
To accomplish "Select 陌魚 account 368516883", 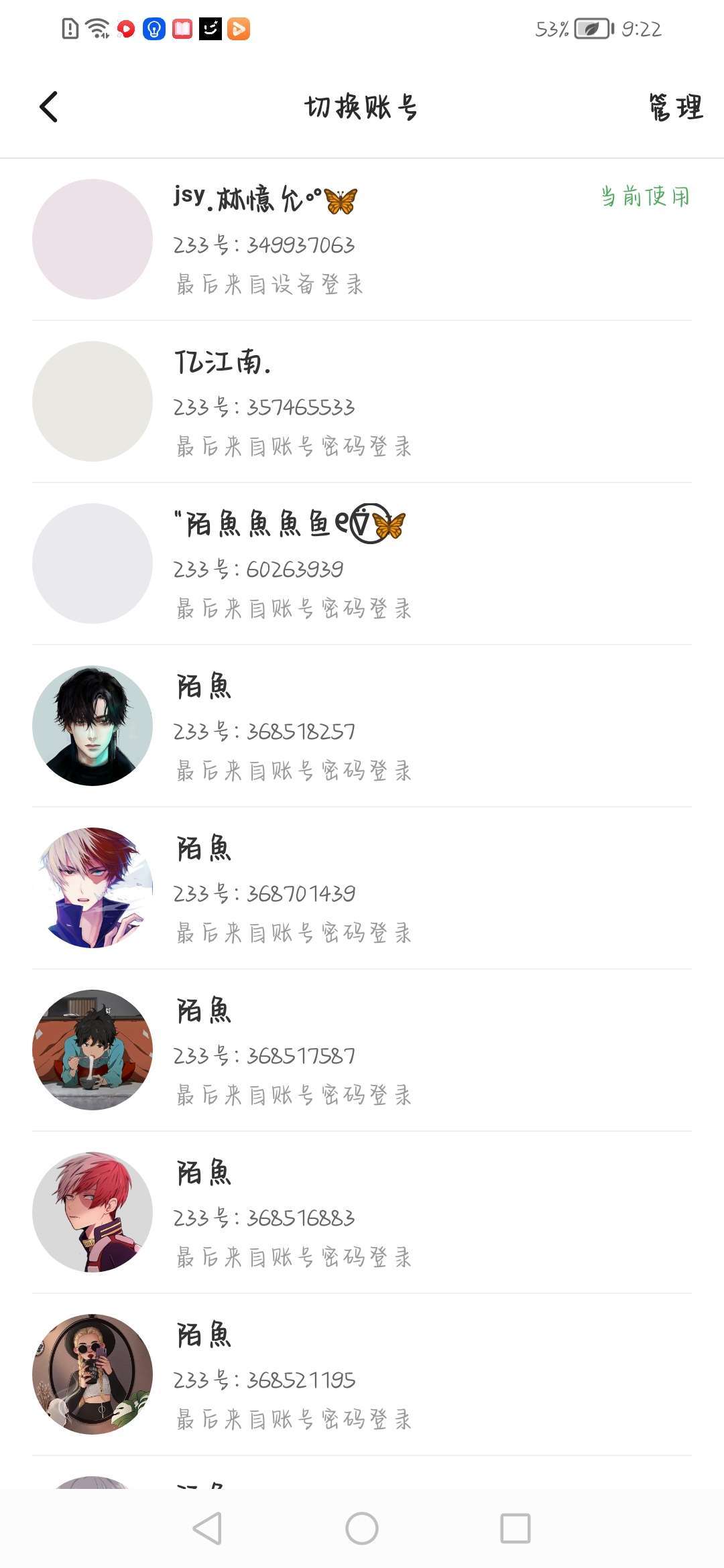I will click(x=362, y=1212).
